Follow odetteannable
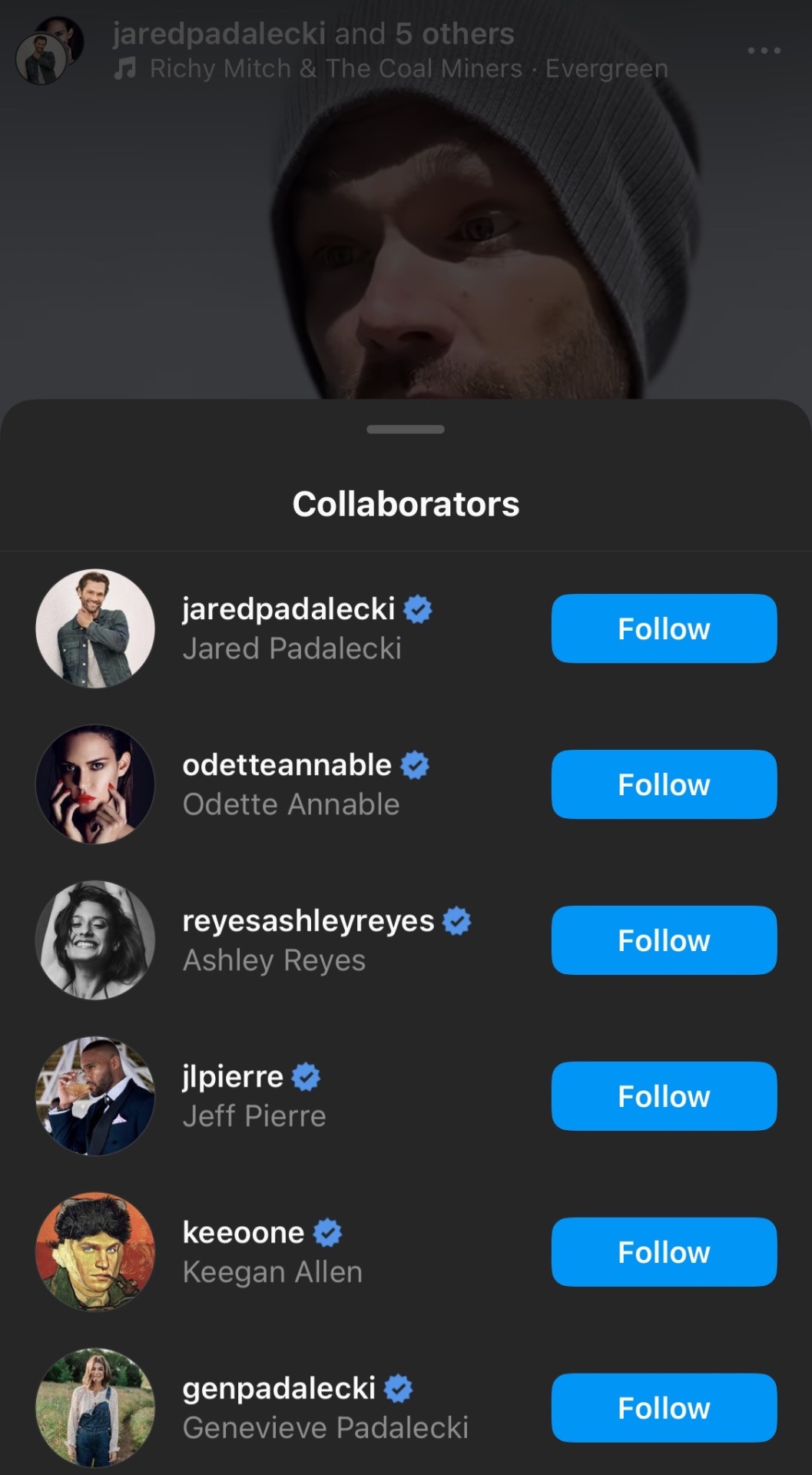The height and width of the screenshot is (1475, 812). click(664, 784)
